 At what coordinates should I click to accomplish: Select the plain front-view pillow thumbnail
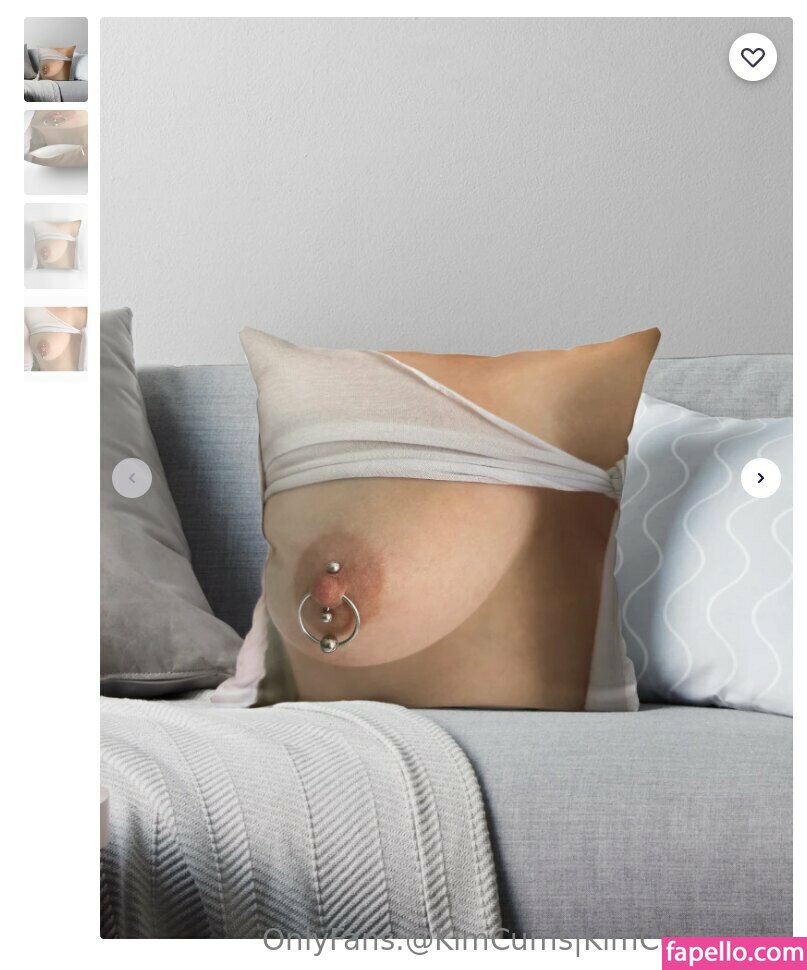pyautogui.click(x=56, y=246)
